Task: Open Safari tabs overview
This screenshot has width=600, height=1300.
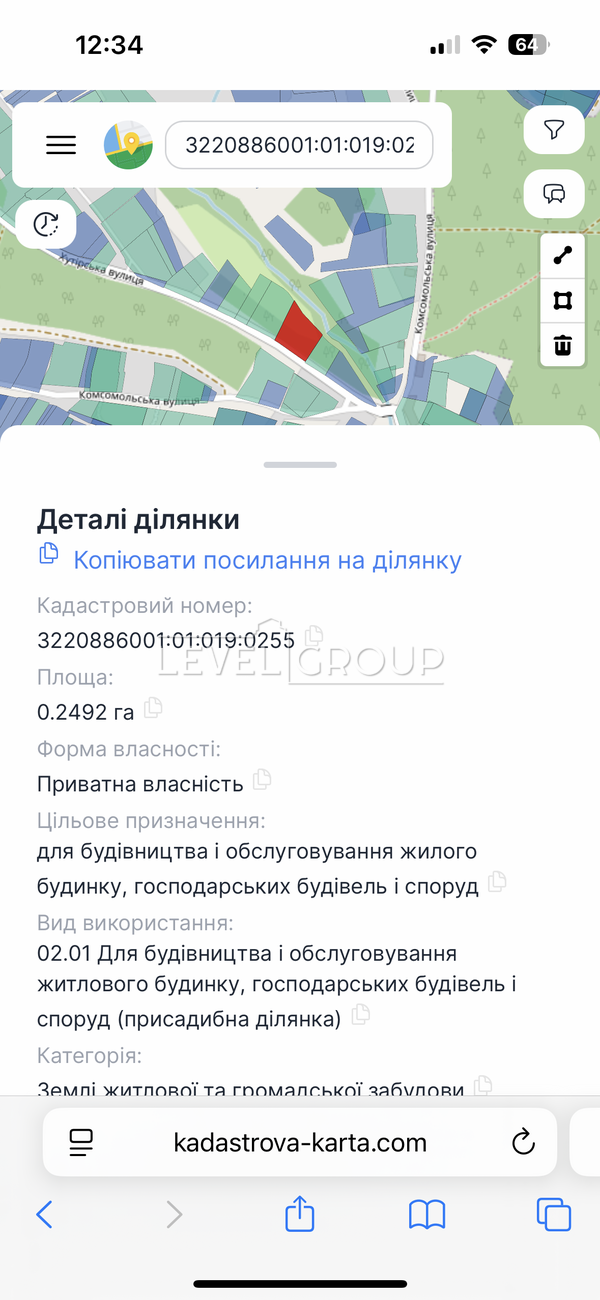Action: (553, 1215)
